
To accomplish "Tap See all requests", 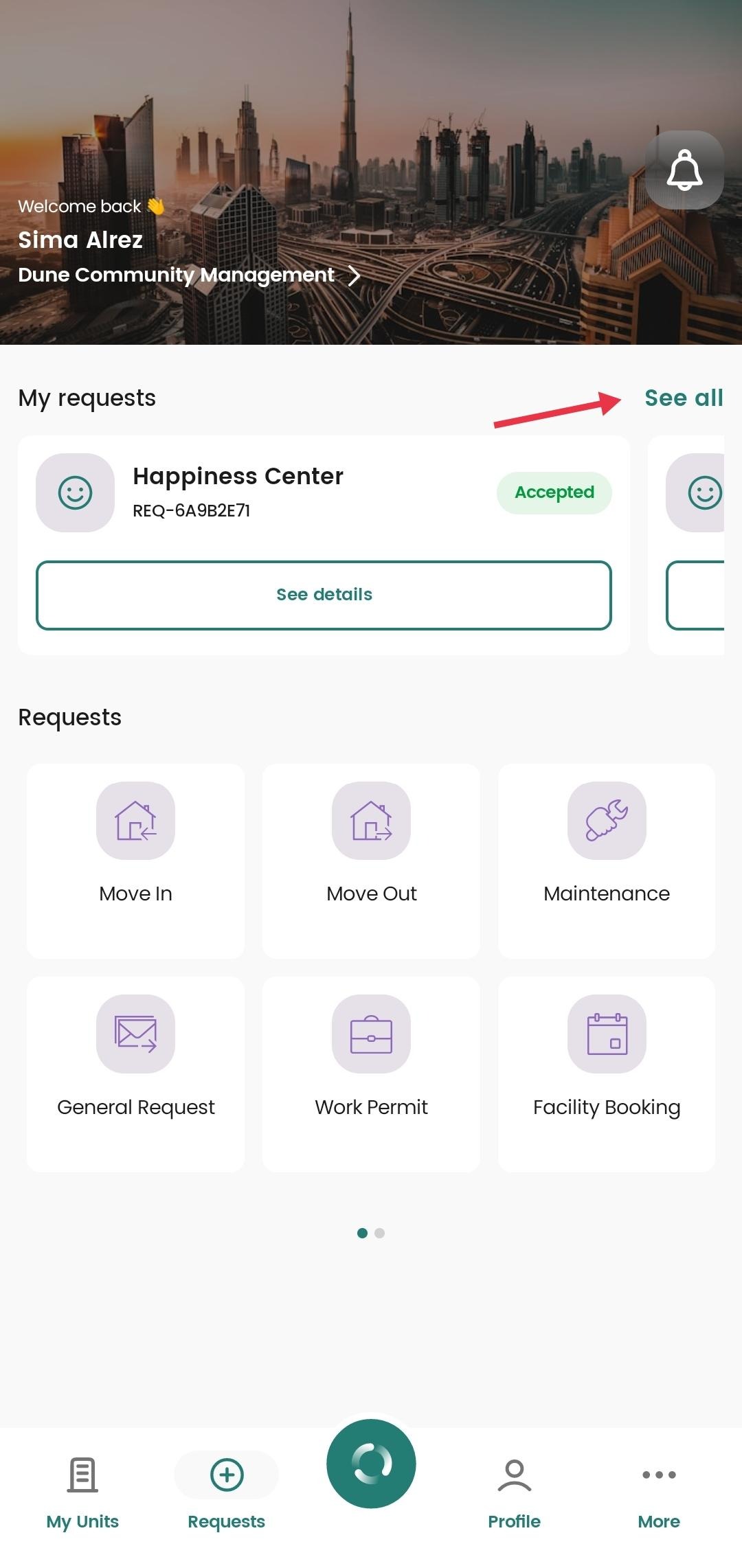I will 684,398.
